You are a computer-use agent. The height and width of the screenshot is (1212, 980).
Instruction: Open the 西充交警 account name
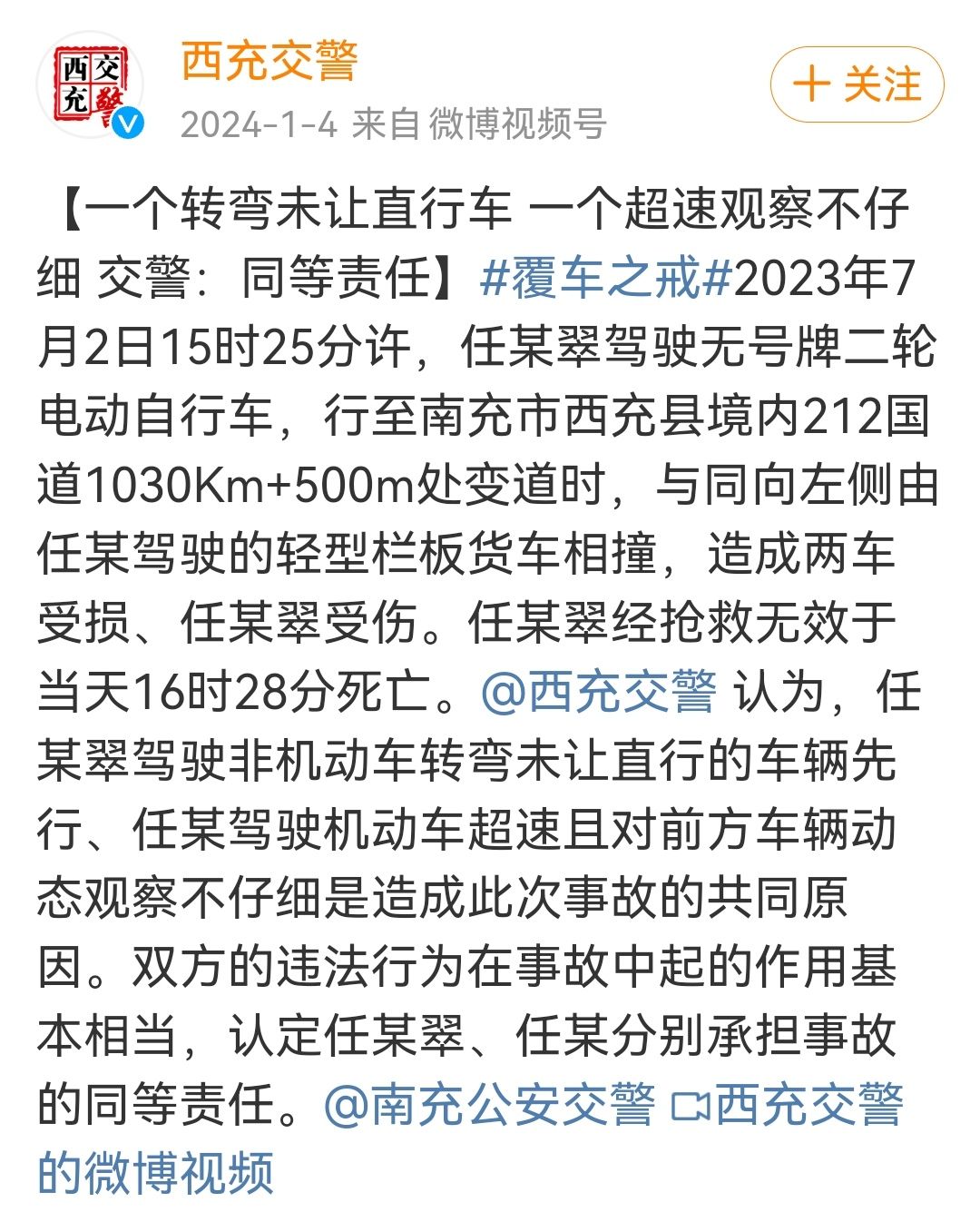[269, 62]
